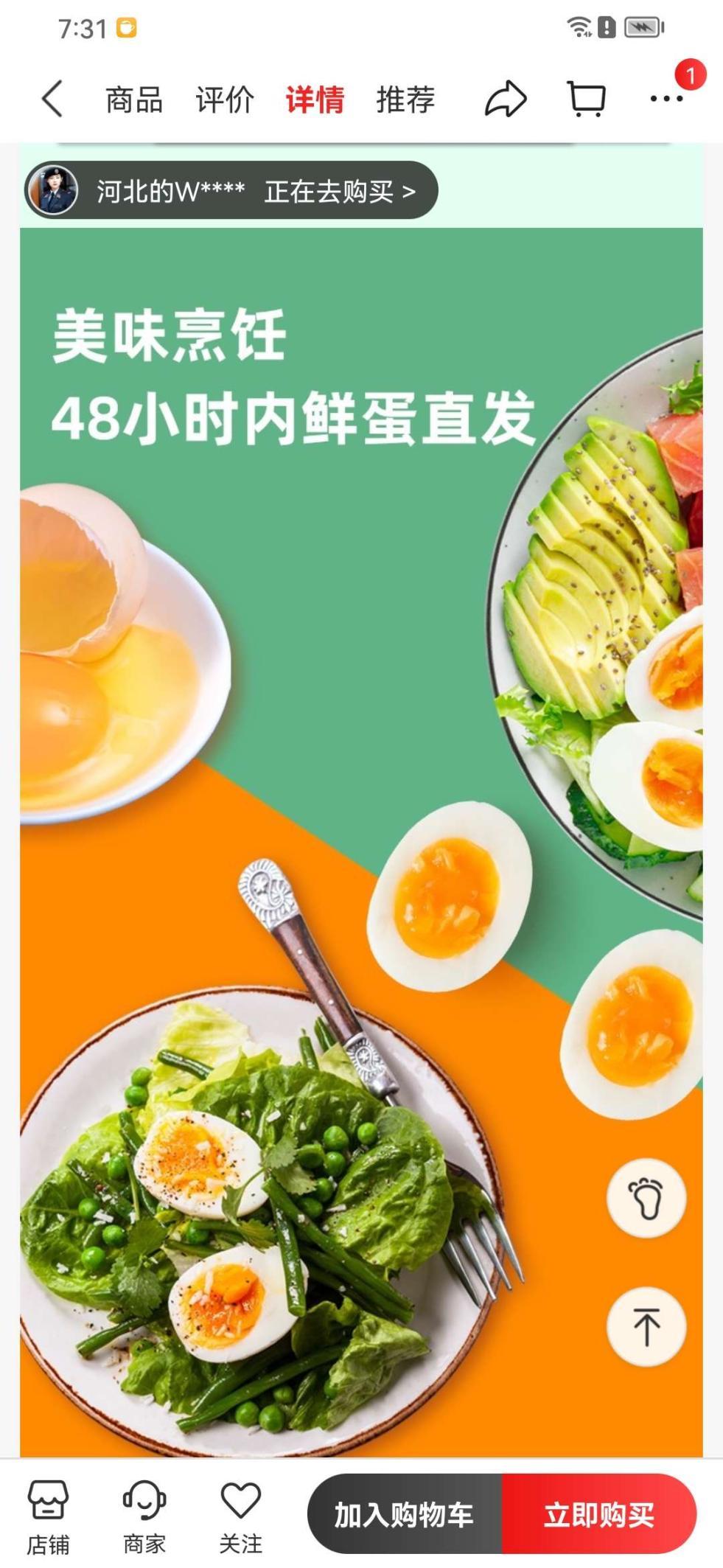Open the 推荐 tab
This screenshot has width=723, height=1568.
tap(405, 100)
